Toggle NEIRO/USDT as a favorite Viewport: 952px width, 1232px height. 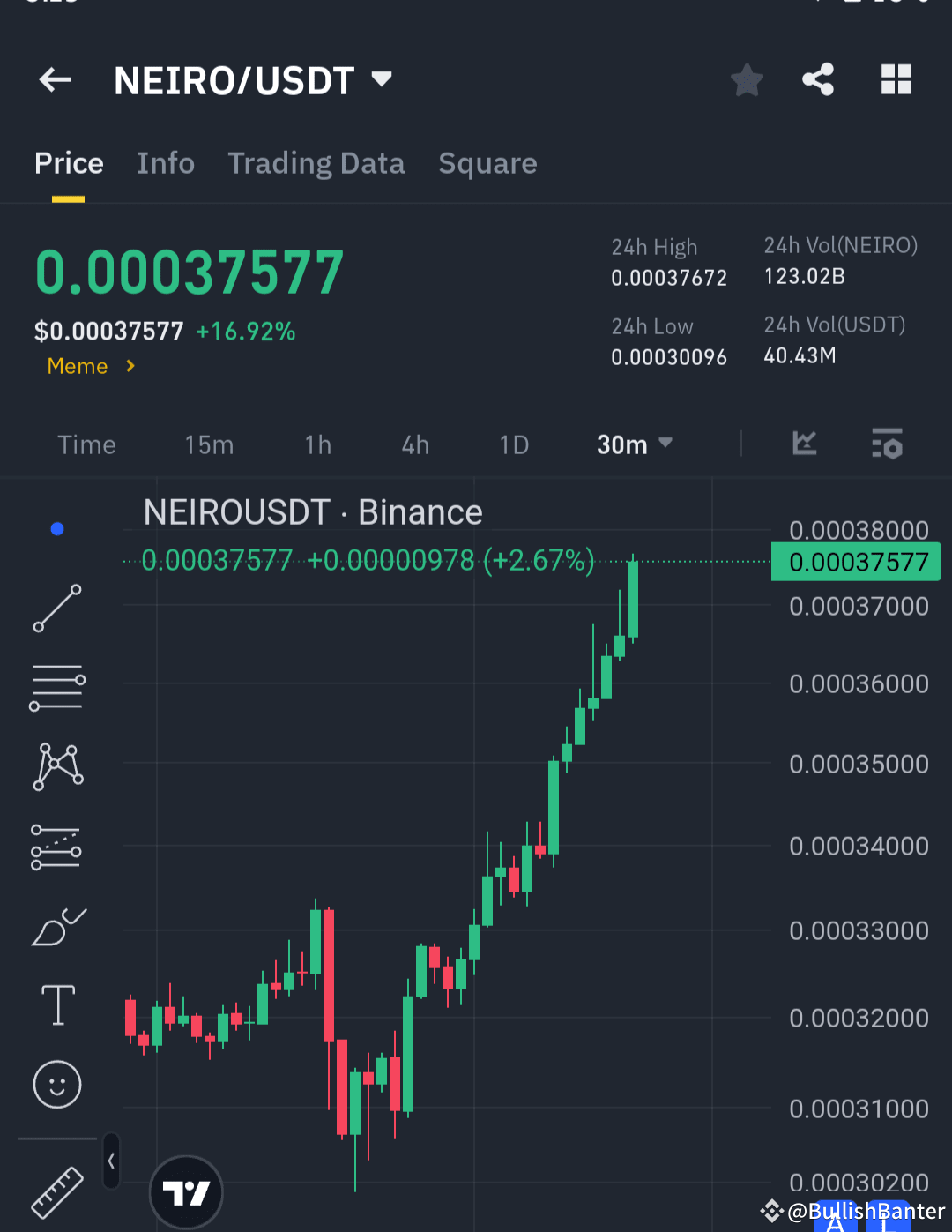coord(747,79)
